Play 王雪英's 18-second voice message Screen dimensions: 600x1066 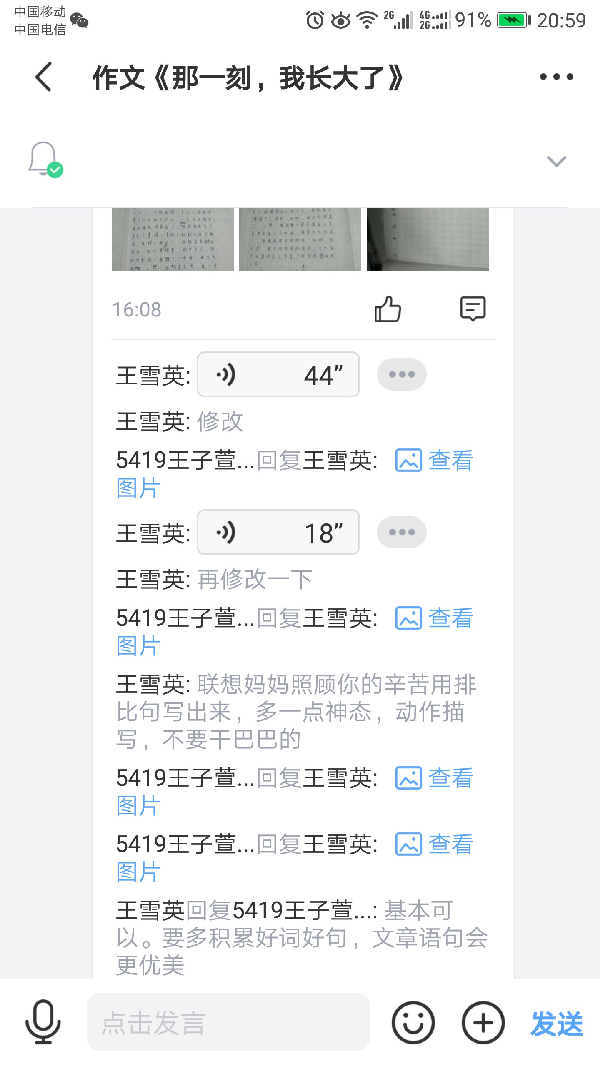pos(278,532)
